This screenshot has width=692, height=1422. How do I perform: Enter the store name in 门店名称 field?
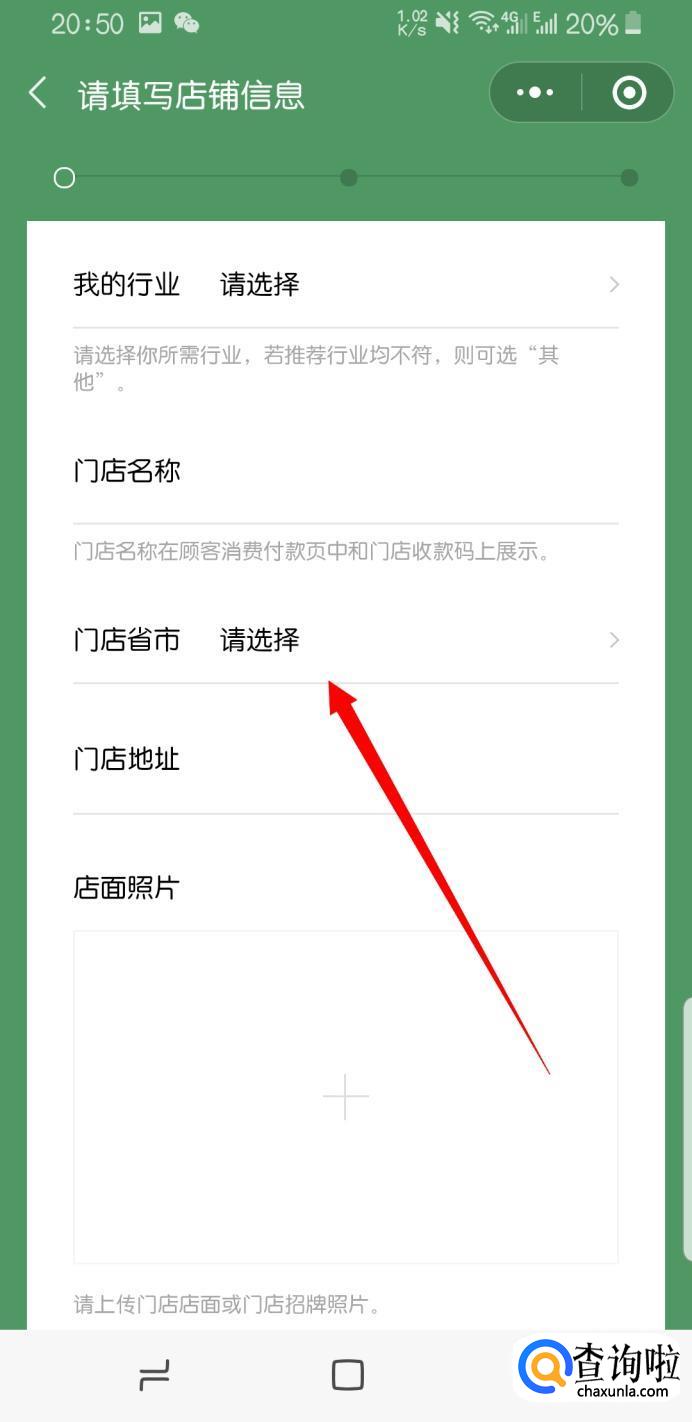pos(346,471)
